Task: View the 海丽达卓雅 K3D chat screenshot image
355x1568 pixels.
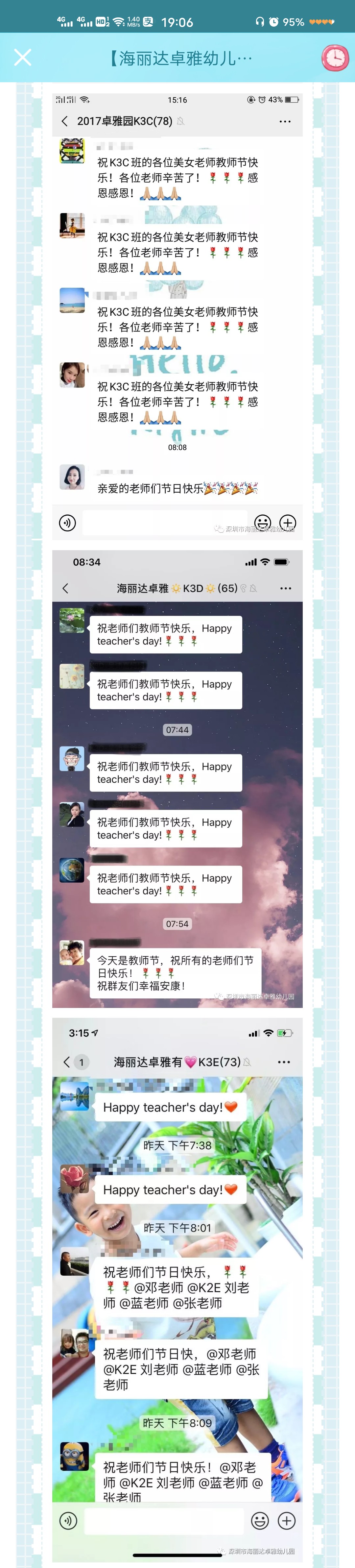Action: (x=177, y=779)
